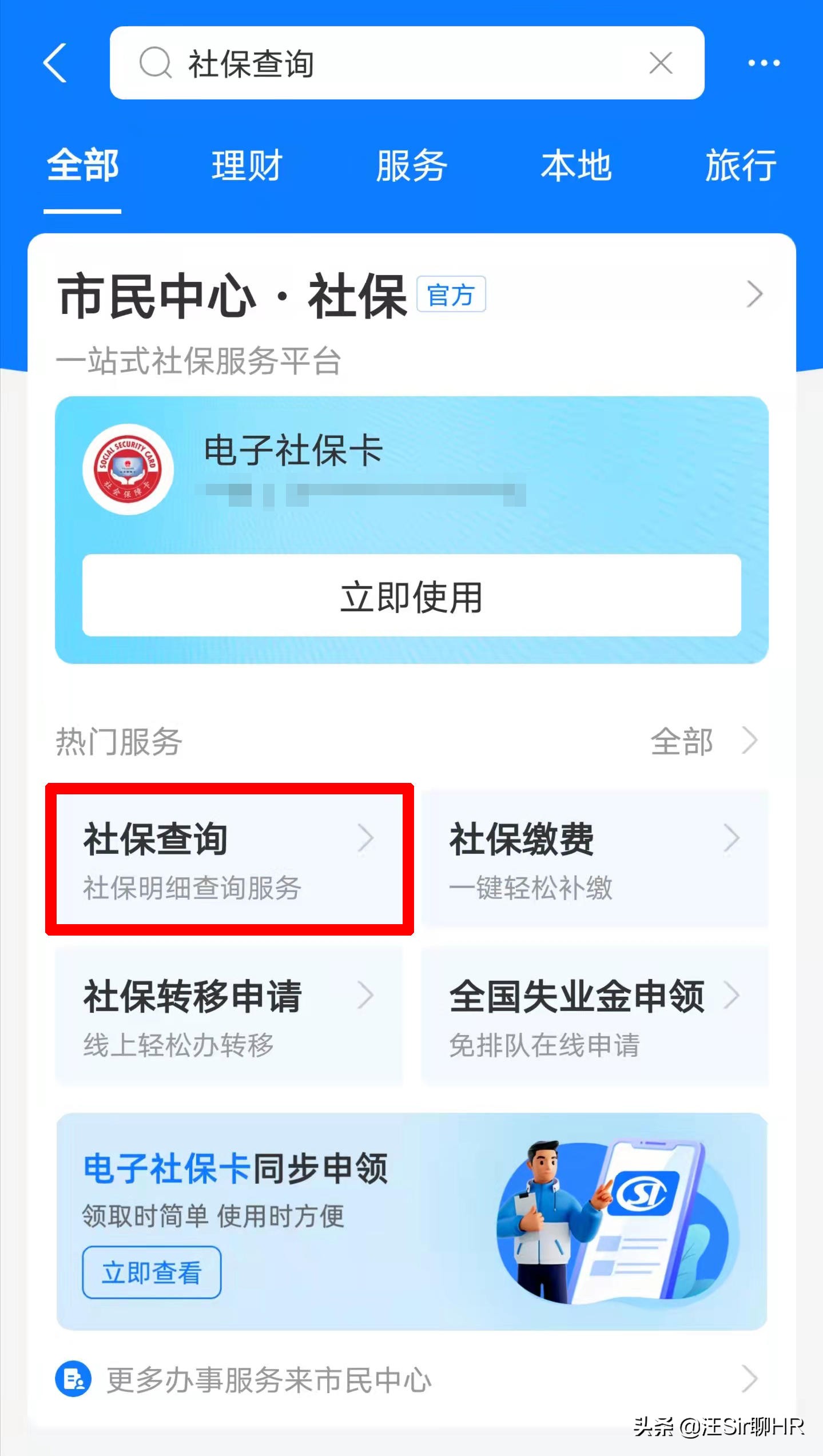The image size is (823, 1456).
Task: Select the 本地 tab
Action: point(576,166)
